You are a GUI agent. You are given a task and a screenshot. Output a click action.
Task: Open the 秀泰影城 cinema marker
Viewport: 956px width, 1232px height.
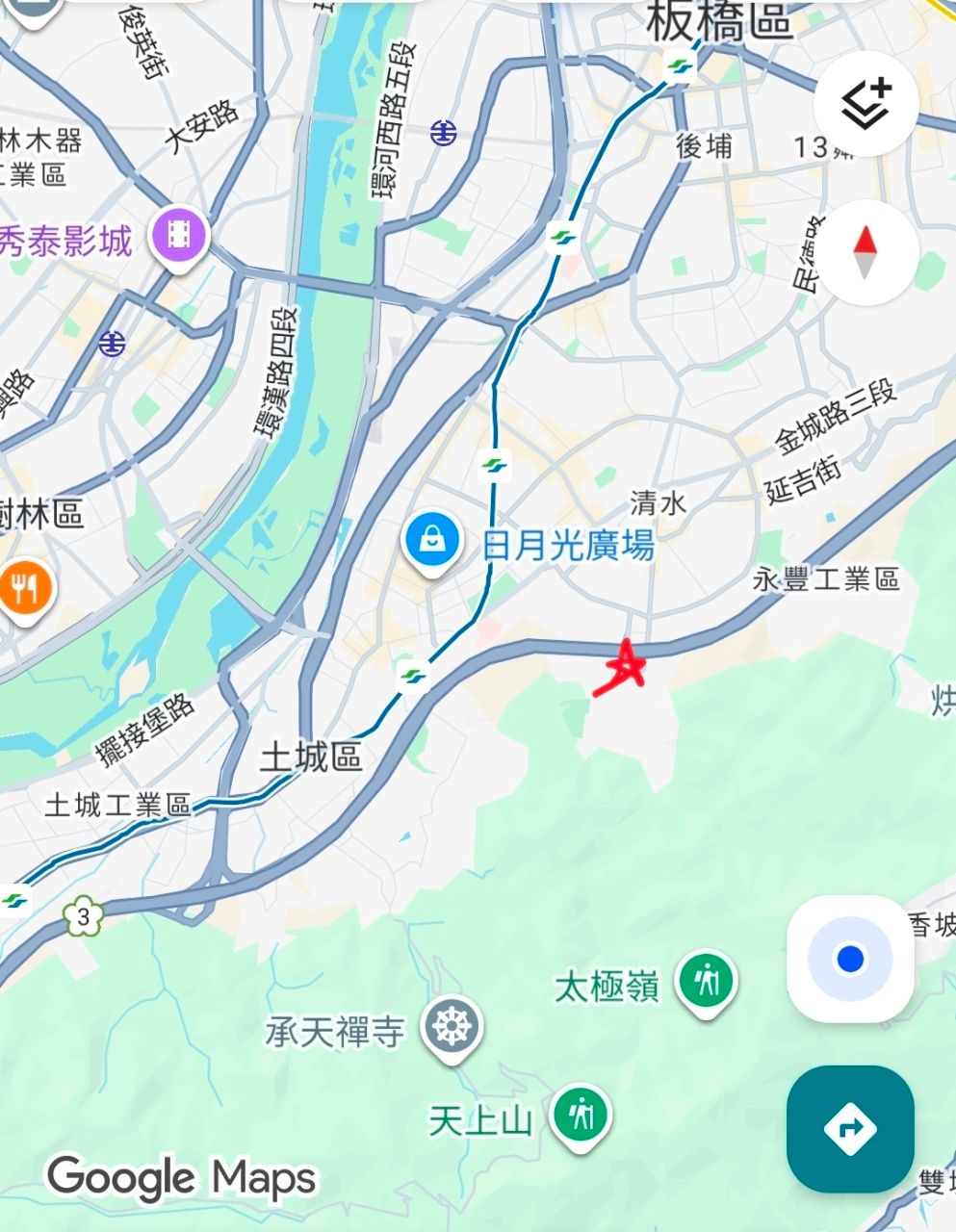[x=179, y=234]
